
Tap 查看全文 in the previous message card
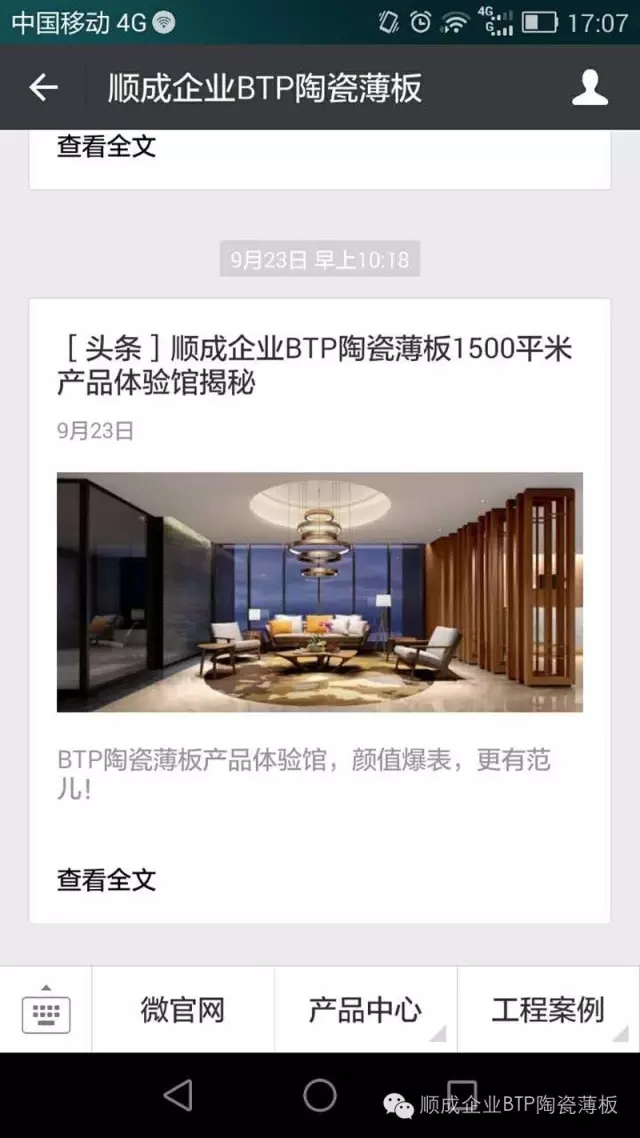click(x=107, y=147)
